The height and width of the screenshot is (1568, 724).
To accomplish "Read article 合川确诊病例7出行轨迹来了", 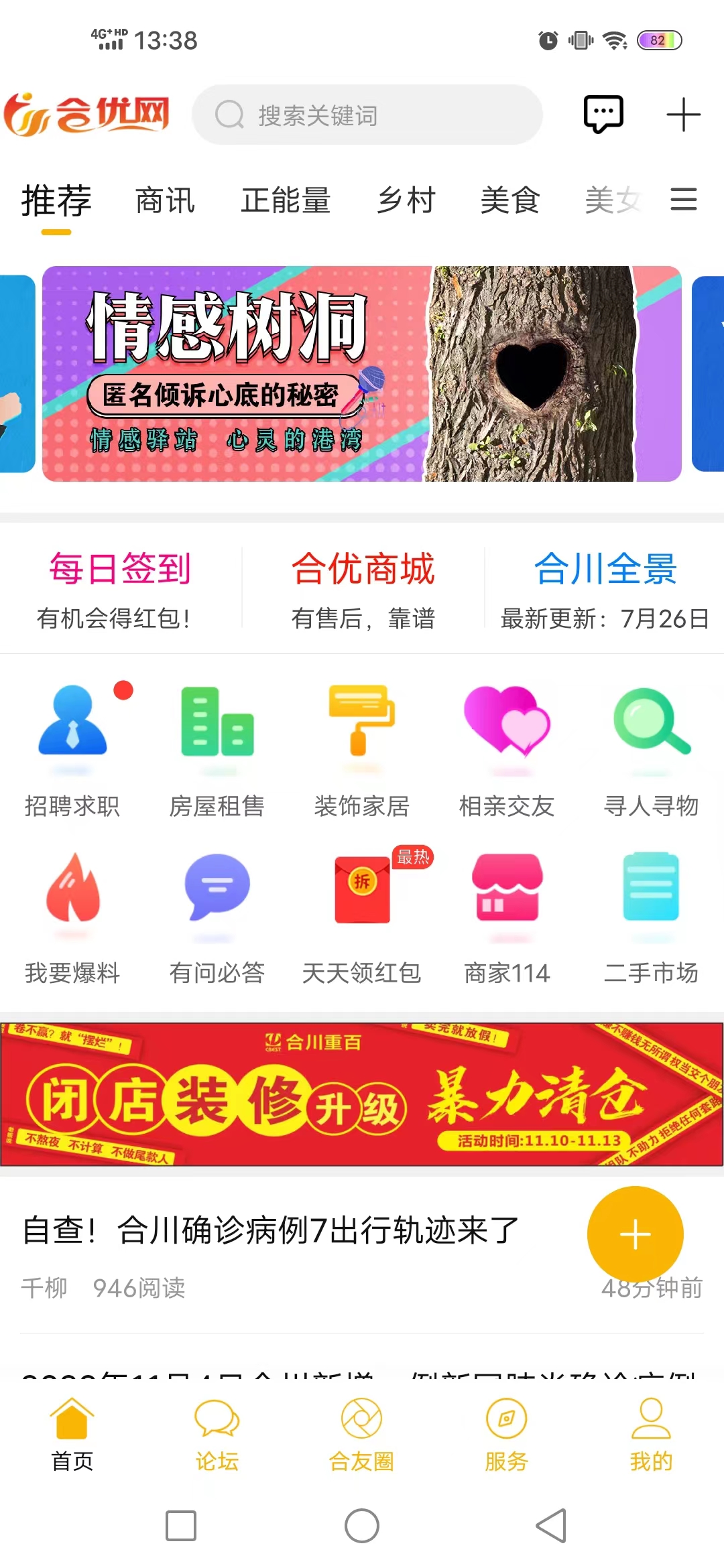I will 271,1230.
